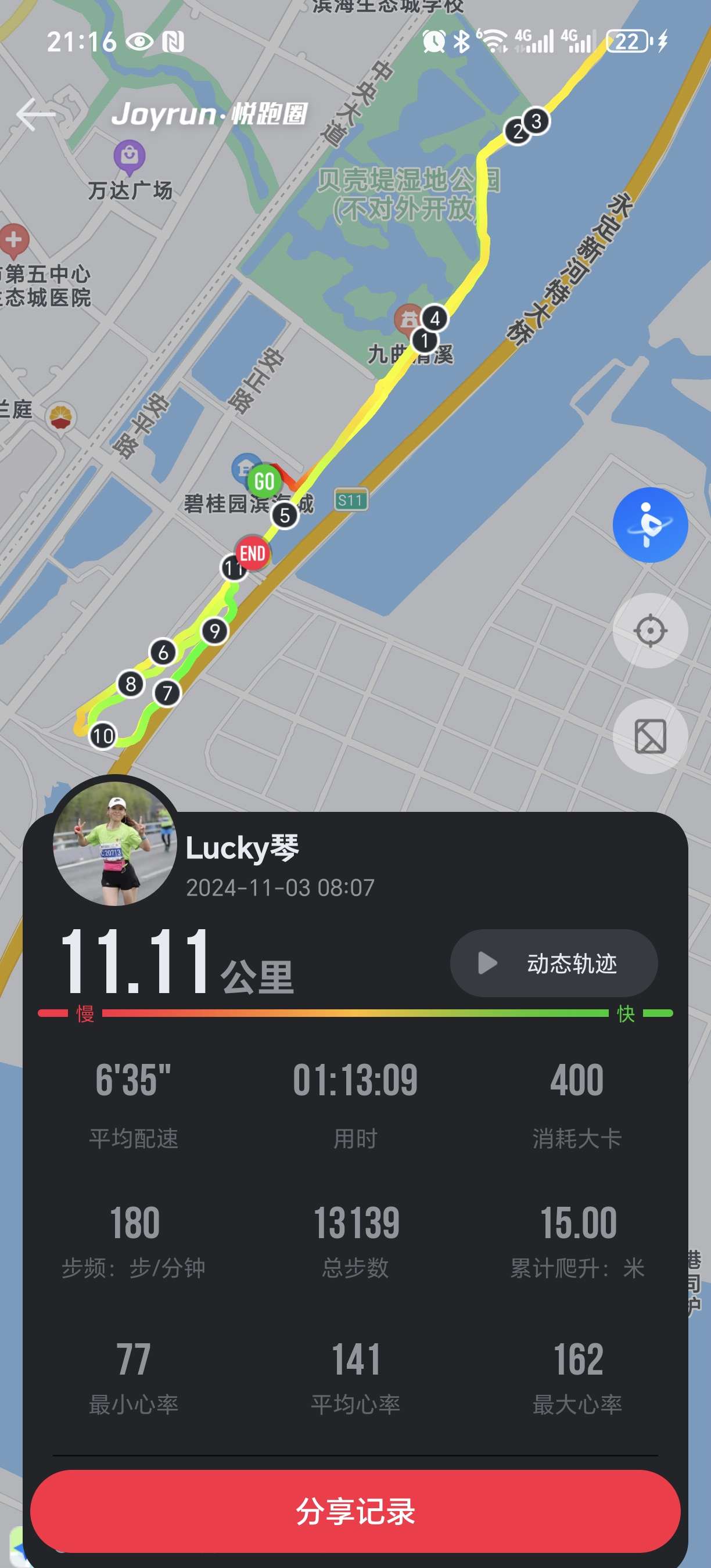Tap kilometer marker 10 on the route

(102, 735)
